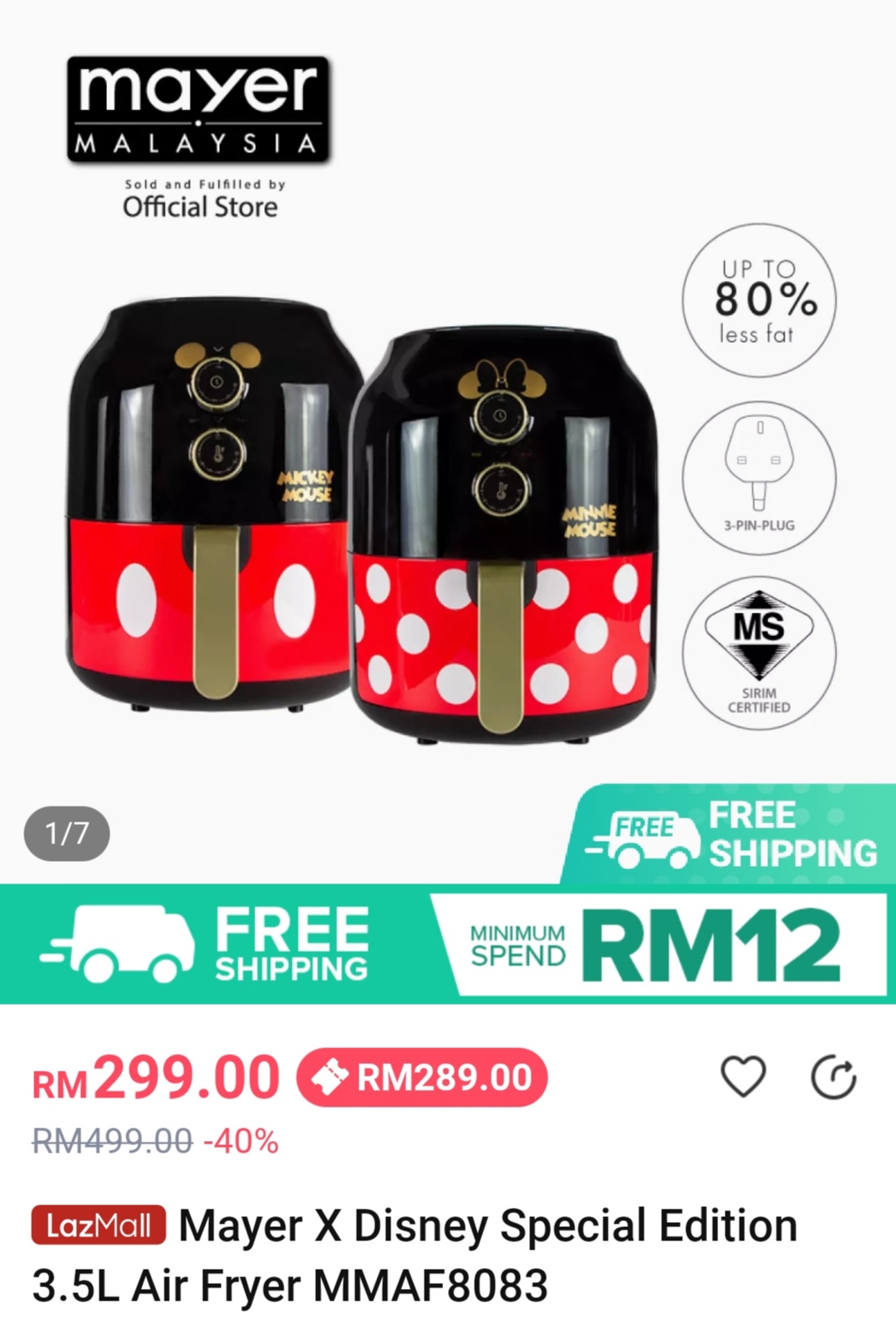Open the Free Shipping minimum spend banner
The width and height of the screenshot is (896, 1324).
coord(448,945)
